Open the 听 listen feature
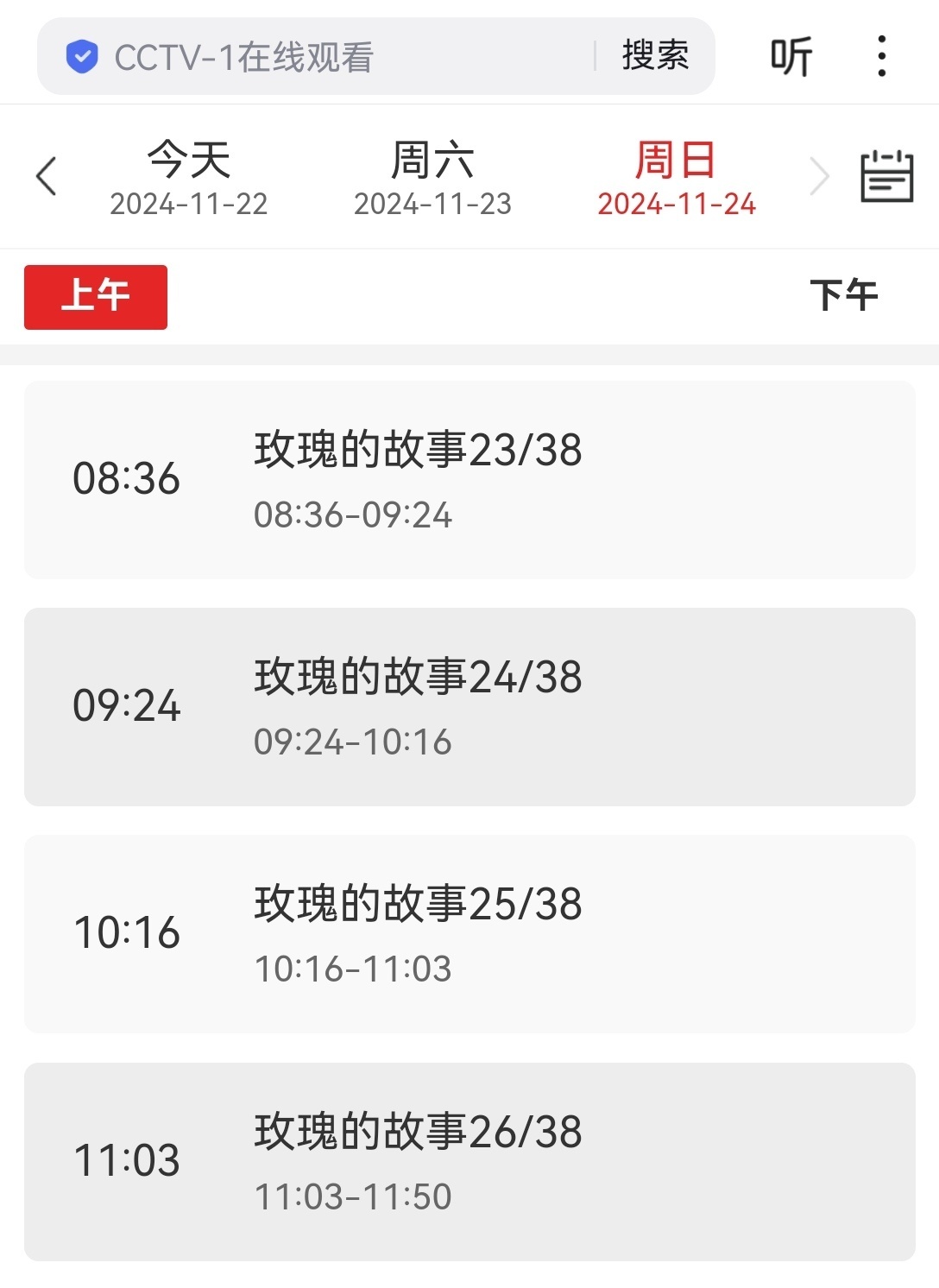 click(x=791, y=57)
